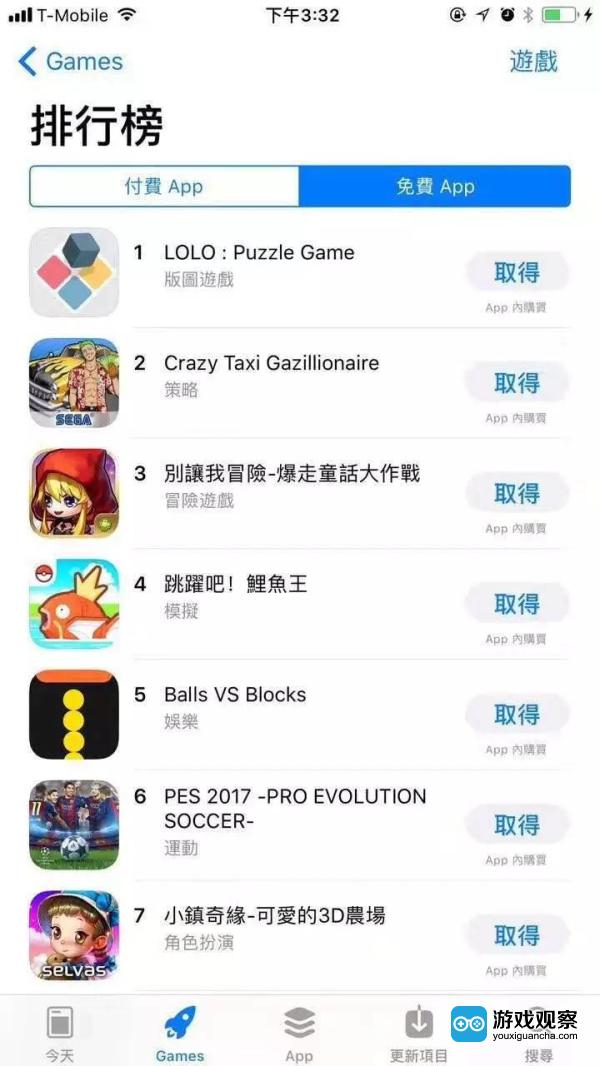
Task: Get 跳躍吧！鯉魚王
Action: coord(516,604)
